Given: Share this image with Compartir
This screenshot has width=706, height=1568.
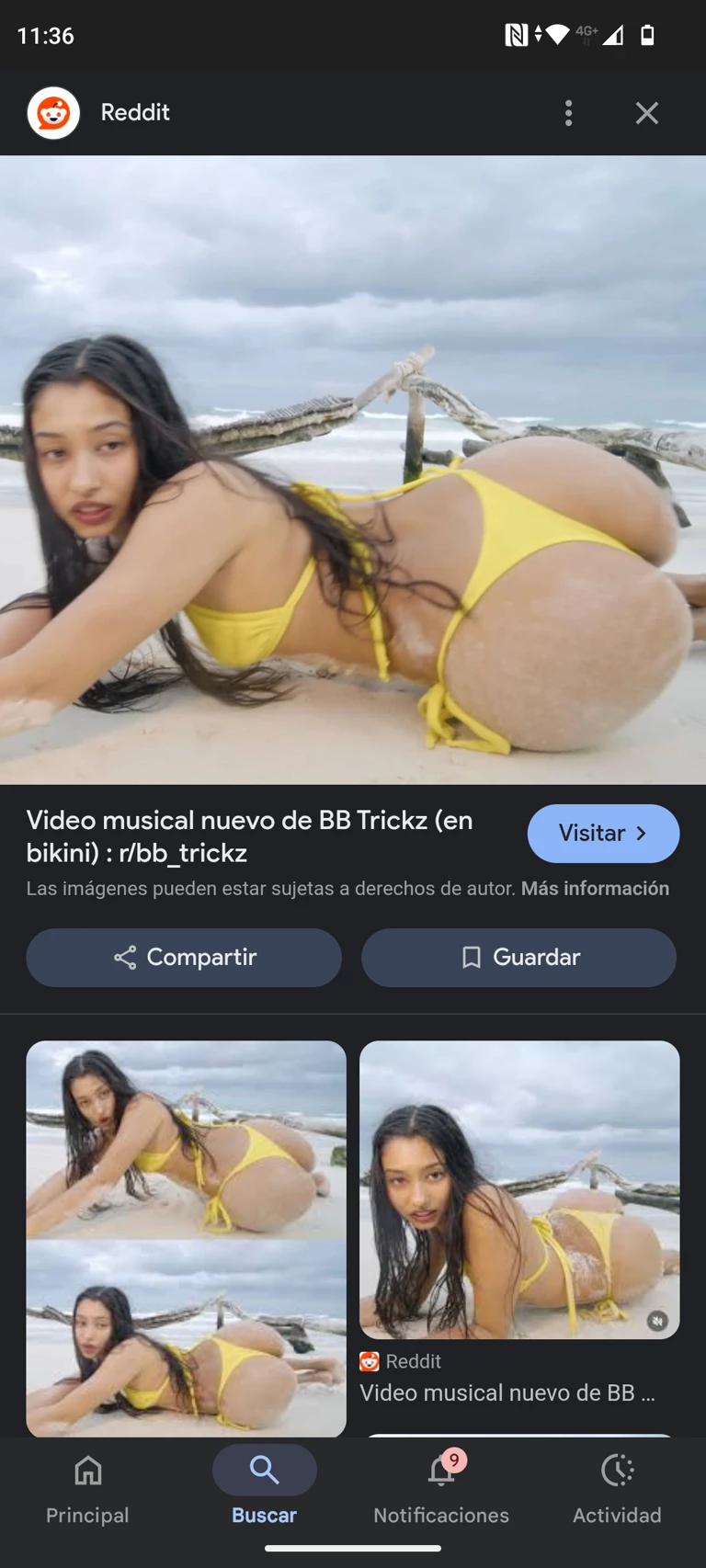Looking at the screenshot, I should (184, 958).
